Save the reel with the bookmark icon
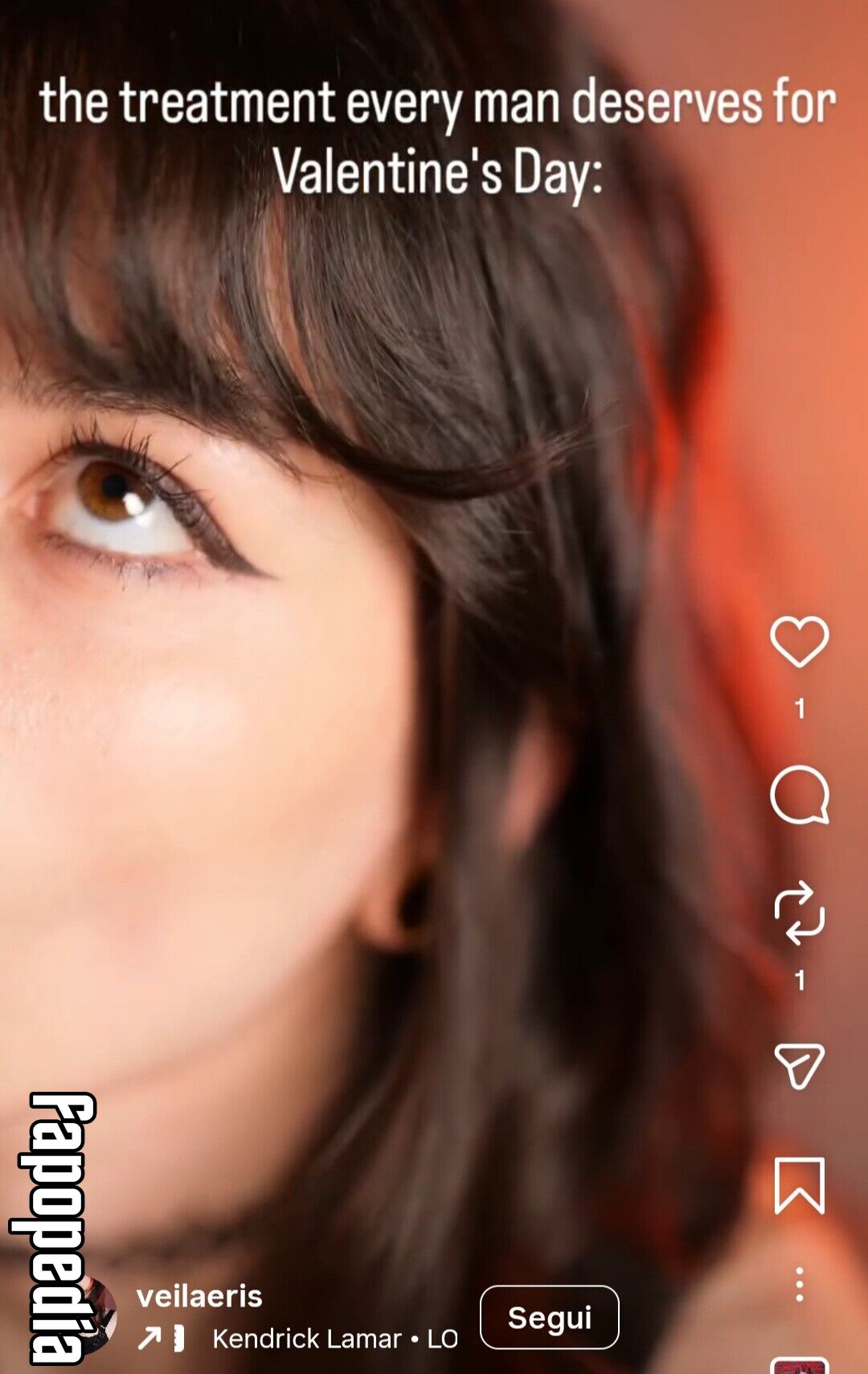This screenshot has height=1374, width=868. (799, 1186)
